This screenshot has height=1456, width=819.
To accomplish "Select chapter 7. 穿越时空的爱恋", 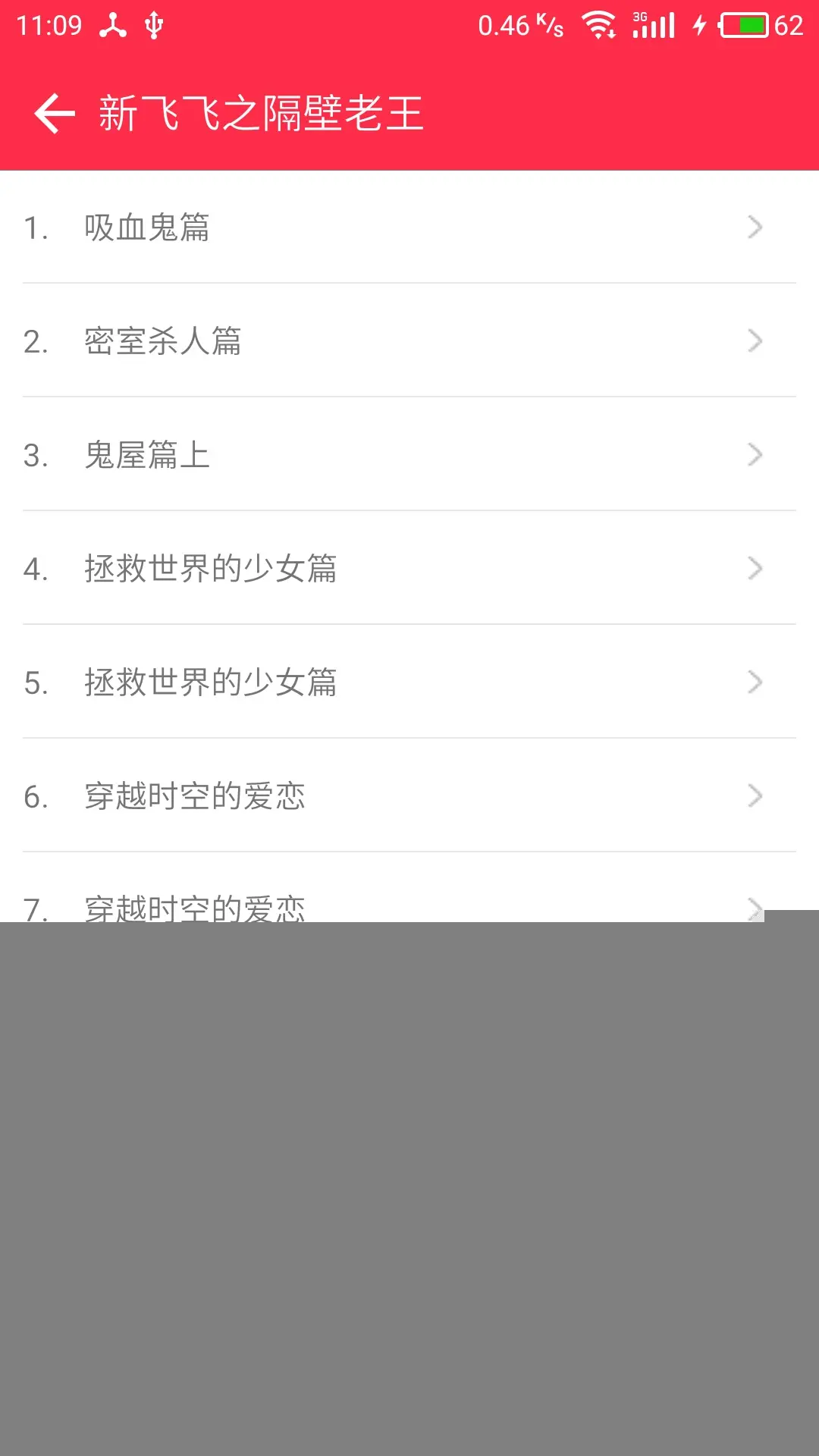I will tap(409, 905).
